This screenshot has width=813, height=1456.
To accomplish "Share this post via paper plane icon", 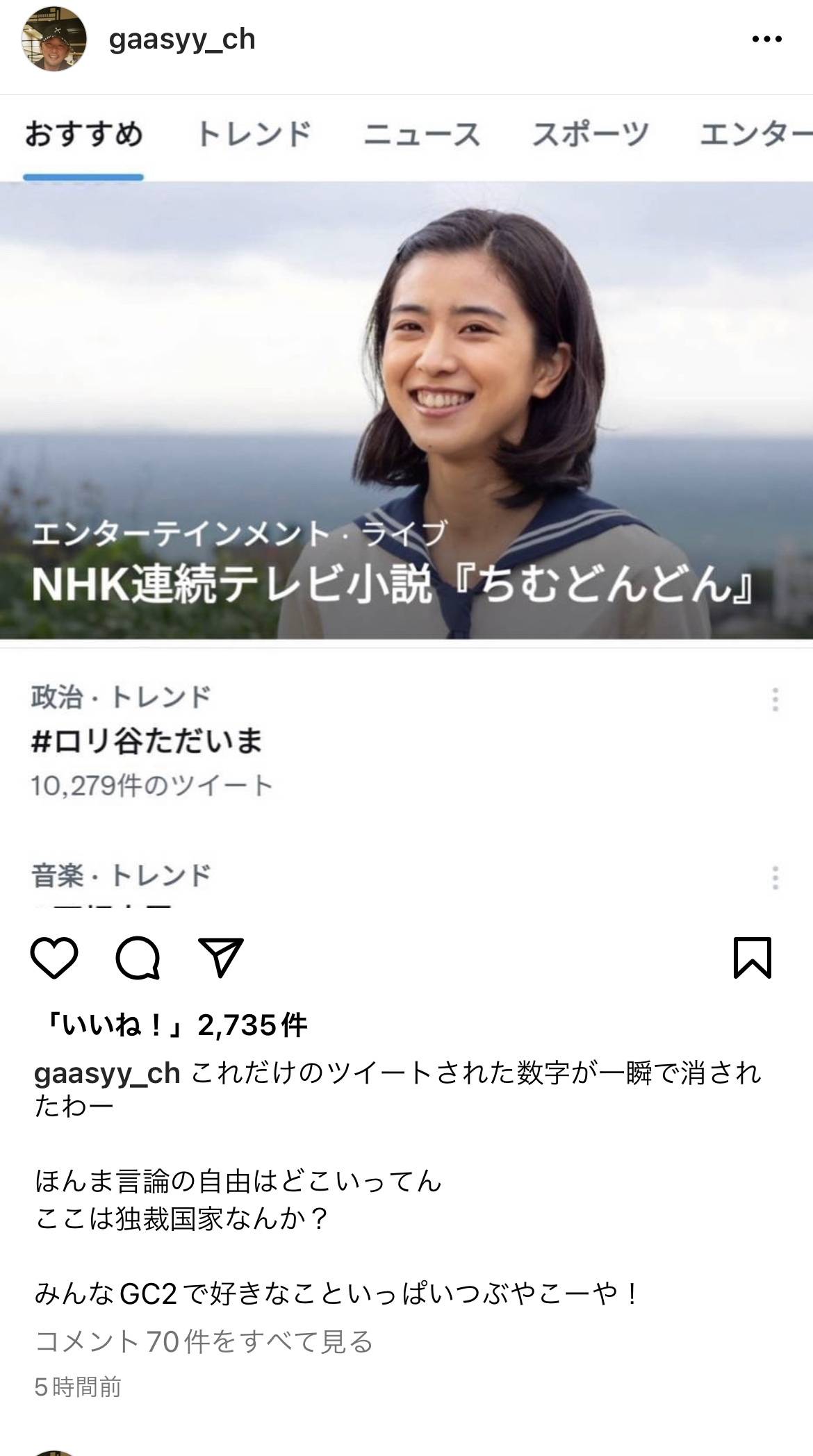I will [x=221, y=958].
